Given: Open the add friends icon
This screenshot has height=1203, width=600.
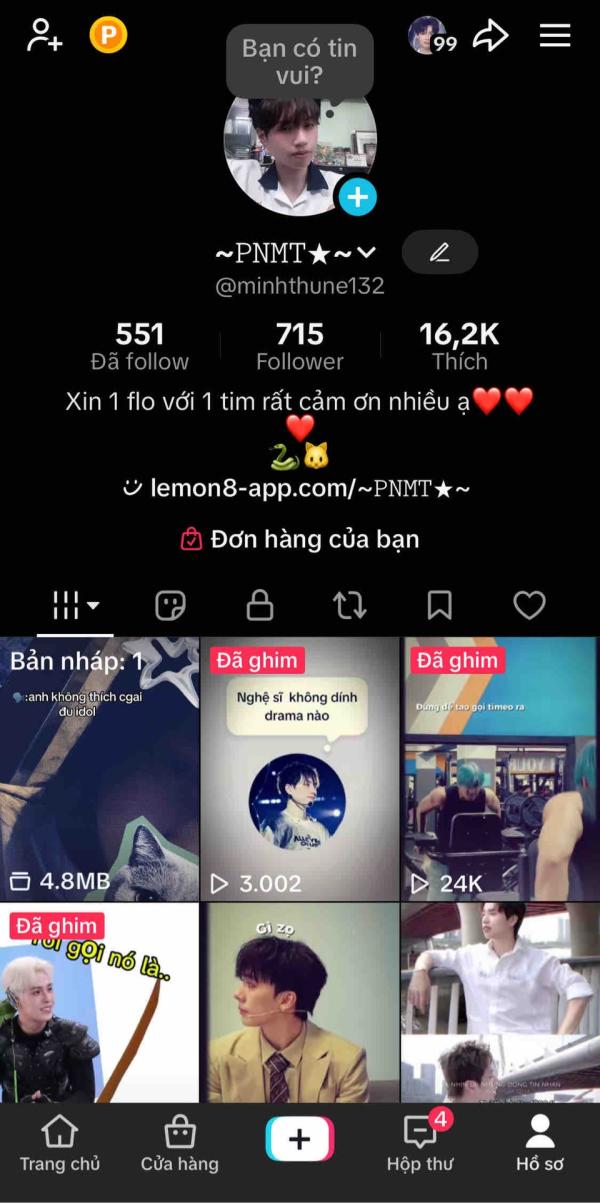Looking at the screenshot, I should (44, 36).
